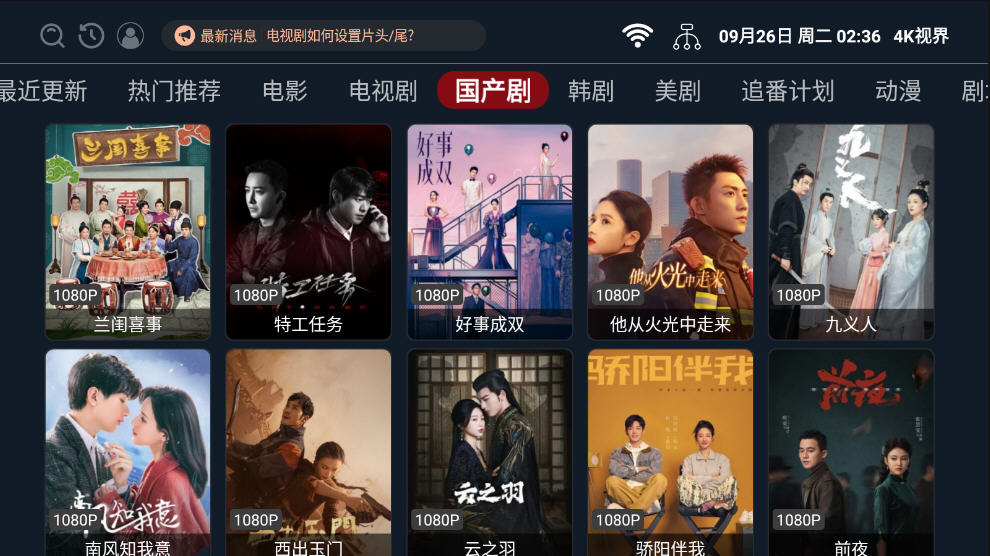Image resolution: width=990 pixels, height=556 pixels.
Task: Switch to the 追番计划 tab
Action: tap(788, 91)
